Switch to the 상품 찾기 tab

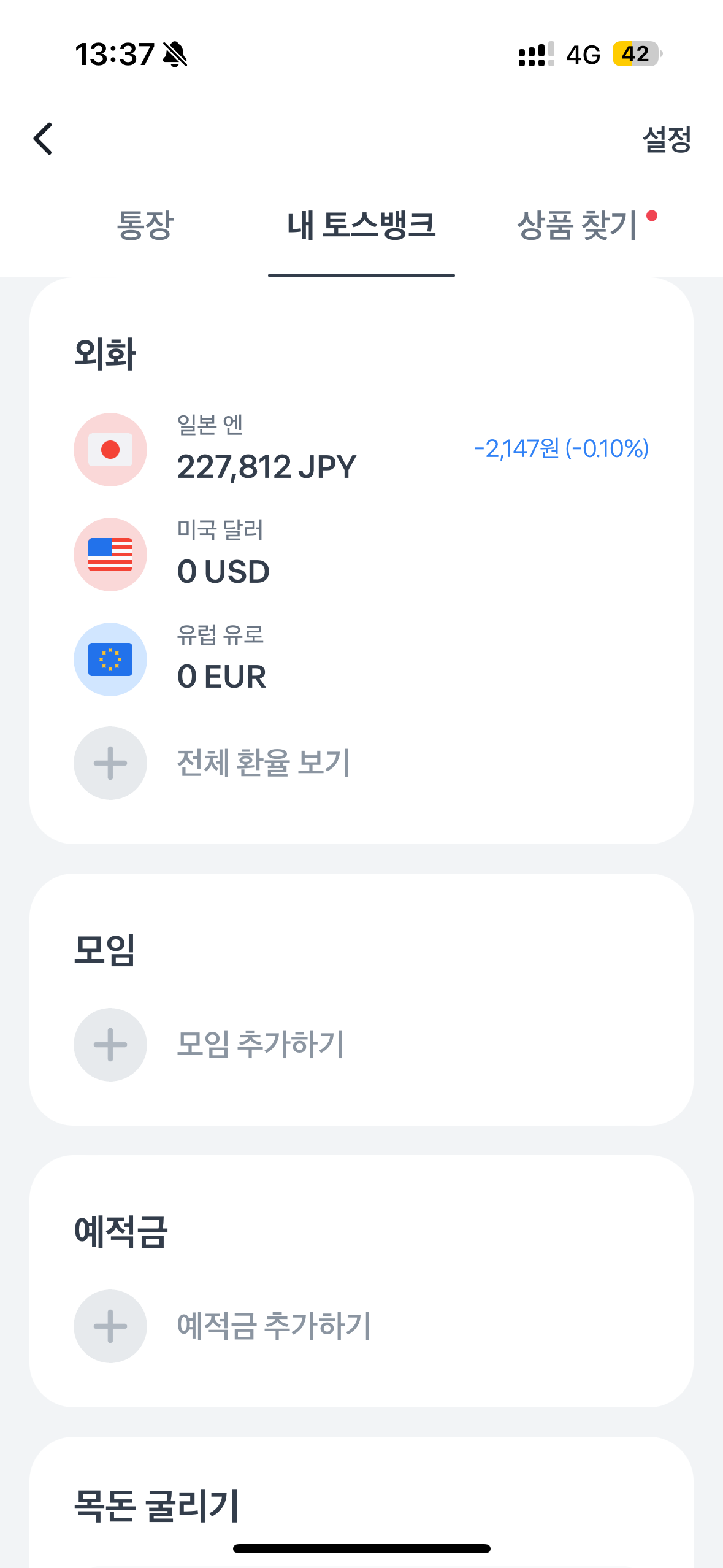pyautogui.click(x=577, y=225)
